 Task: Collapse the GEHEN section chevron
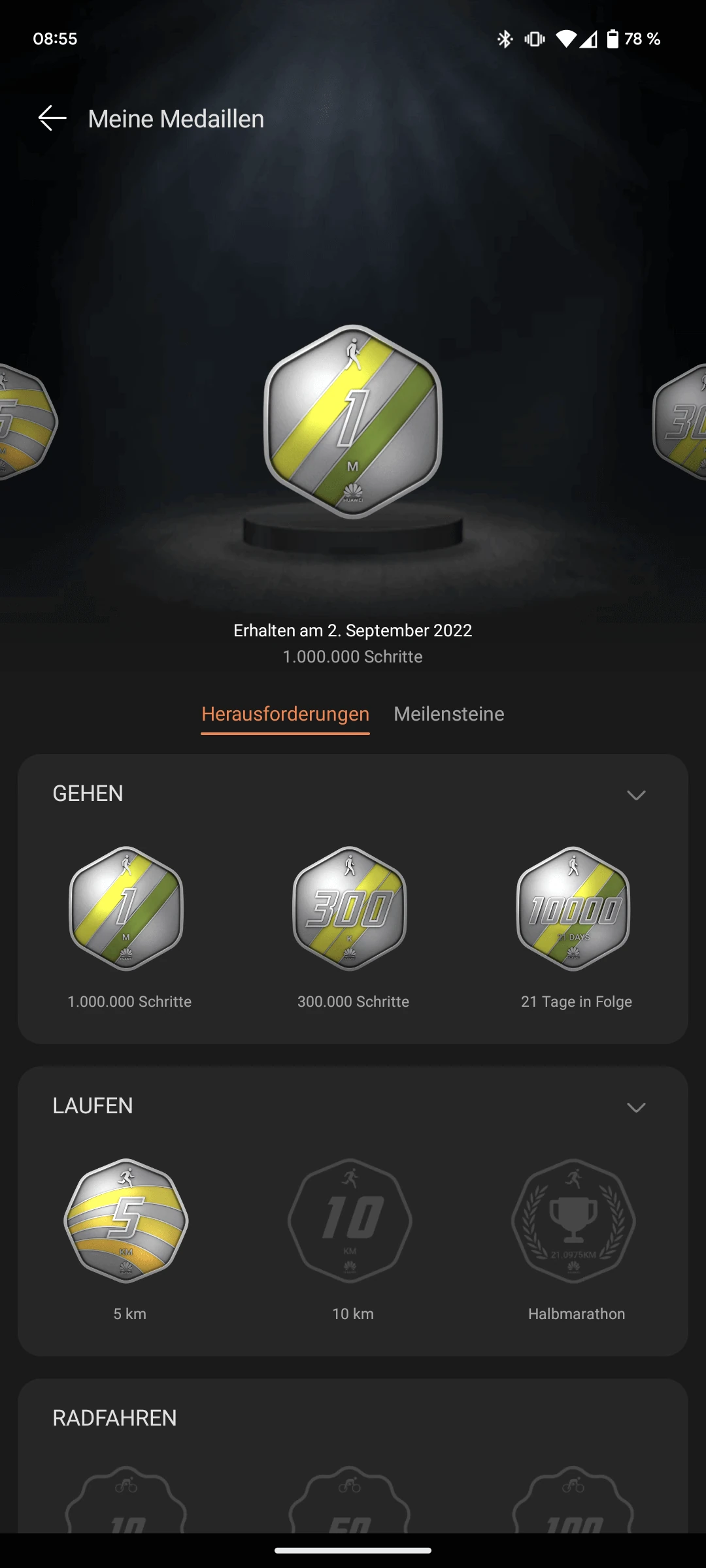tap(636, 794)
